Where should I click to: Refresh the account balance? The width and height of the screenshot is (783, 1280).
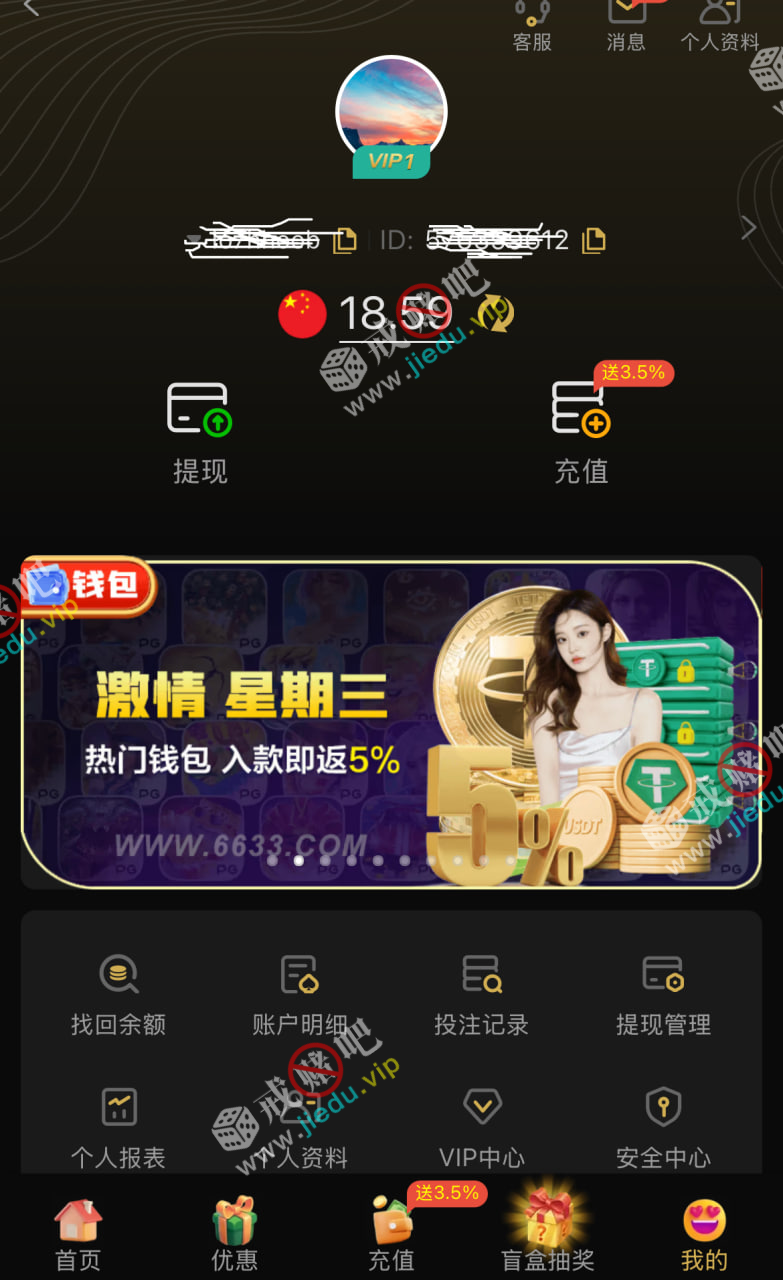495,314
